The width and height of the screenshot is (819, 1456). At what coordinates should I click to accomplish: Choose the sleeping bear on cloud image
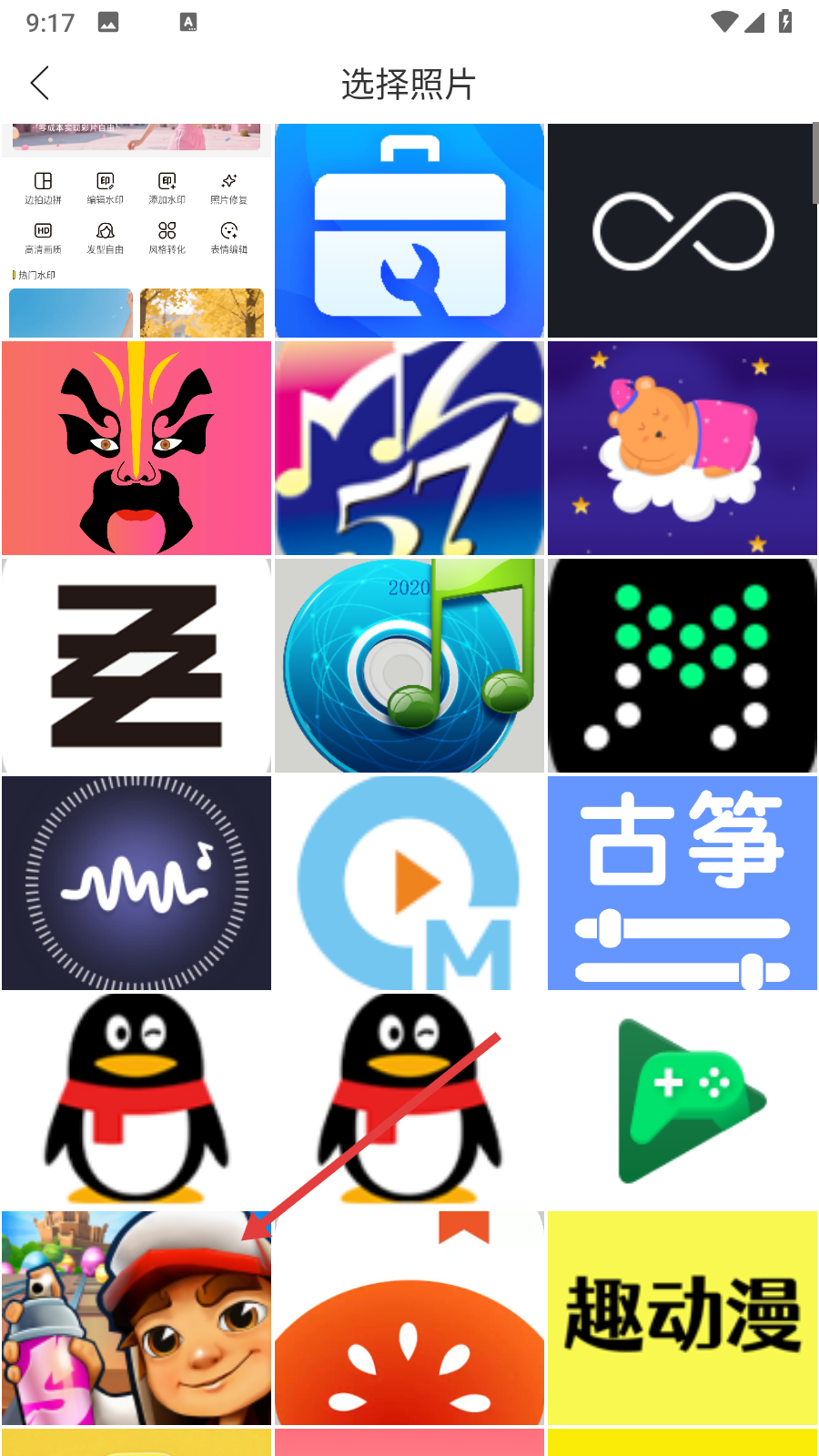pos(682,448)
